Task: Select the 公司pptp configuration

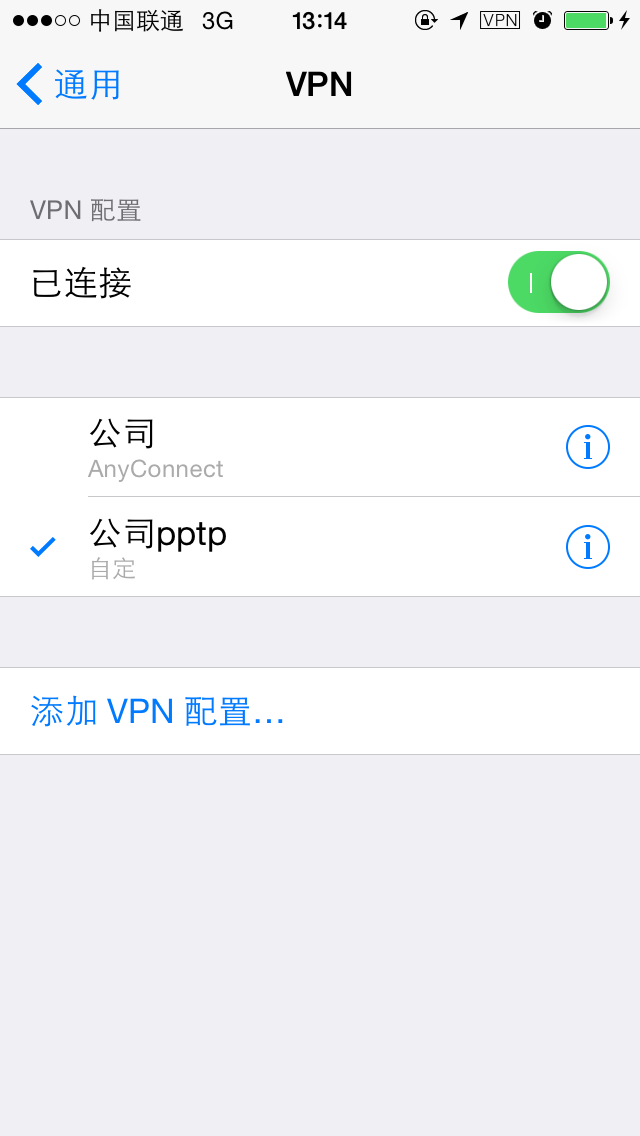Action: pyautogui.click(x=320, y=547)
